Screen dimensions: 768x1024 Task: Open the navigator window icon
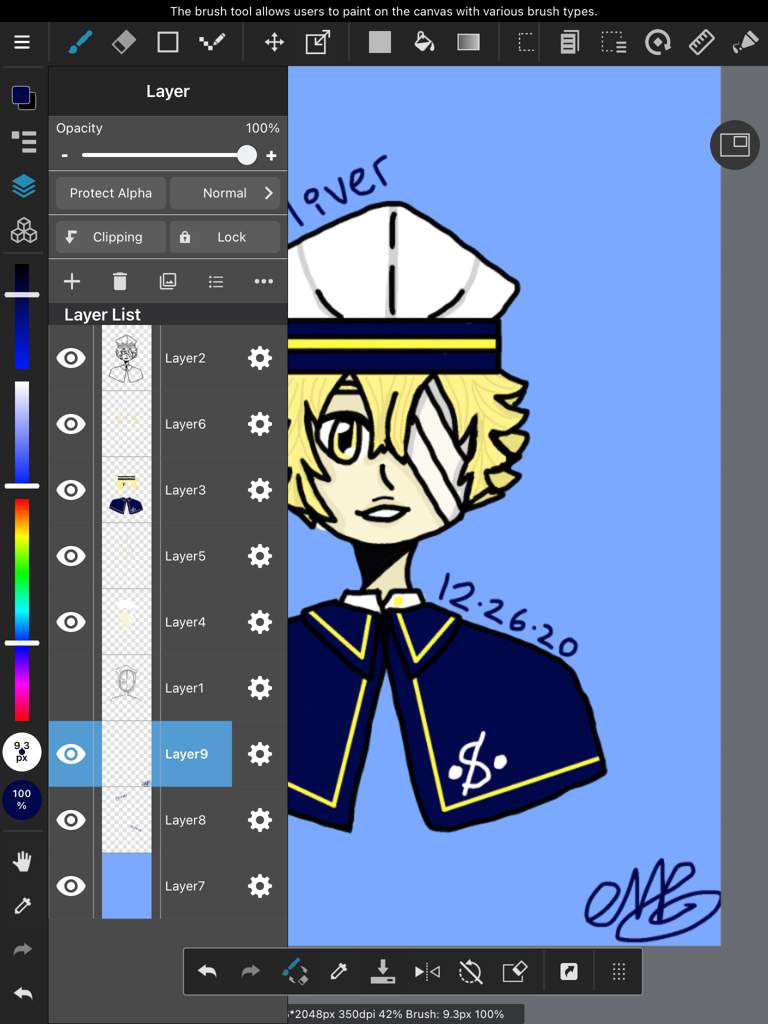[735, 145]
